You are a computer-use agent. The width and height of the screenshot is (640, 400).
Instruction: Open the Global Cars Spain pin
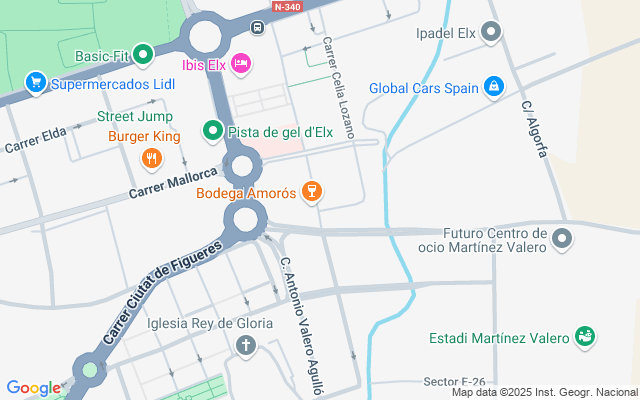point(493,88)
